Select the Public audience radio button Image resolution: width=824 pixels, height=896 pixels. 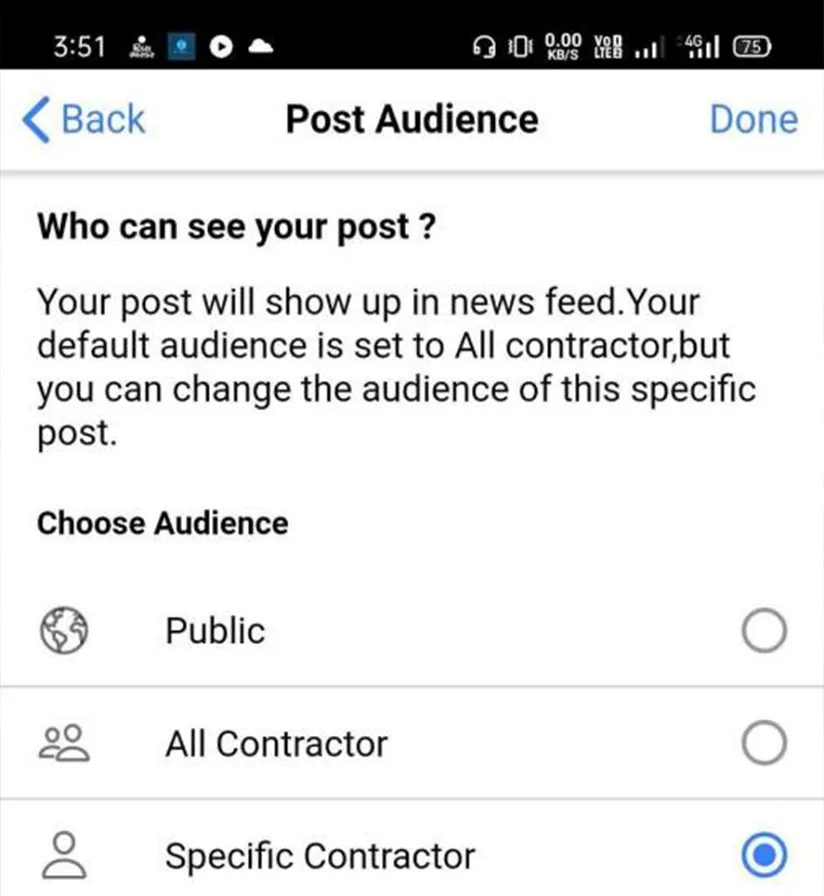[x=764, y=631]
